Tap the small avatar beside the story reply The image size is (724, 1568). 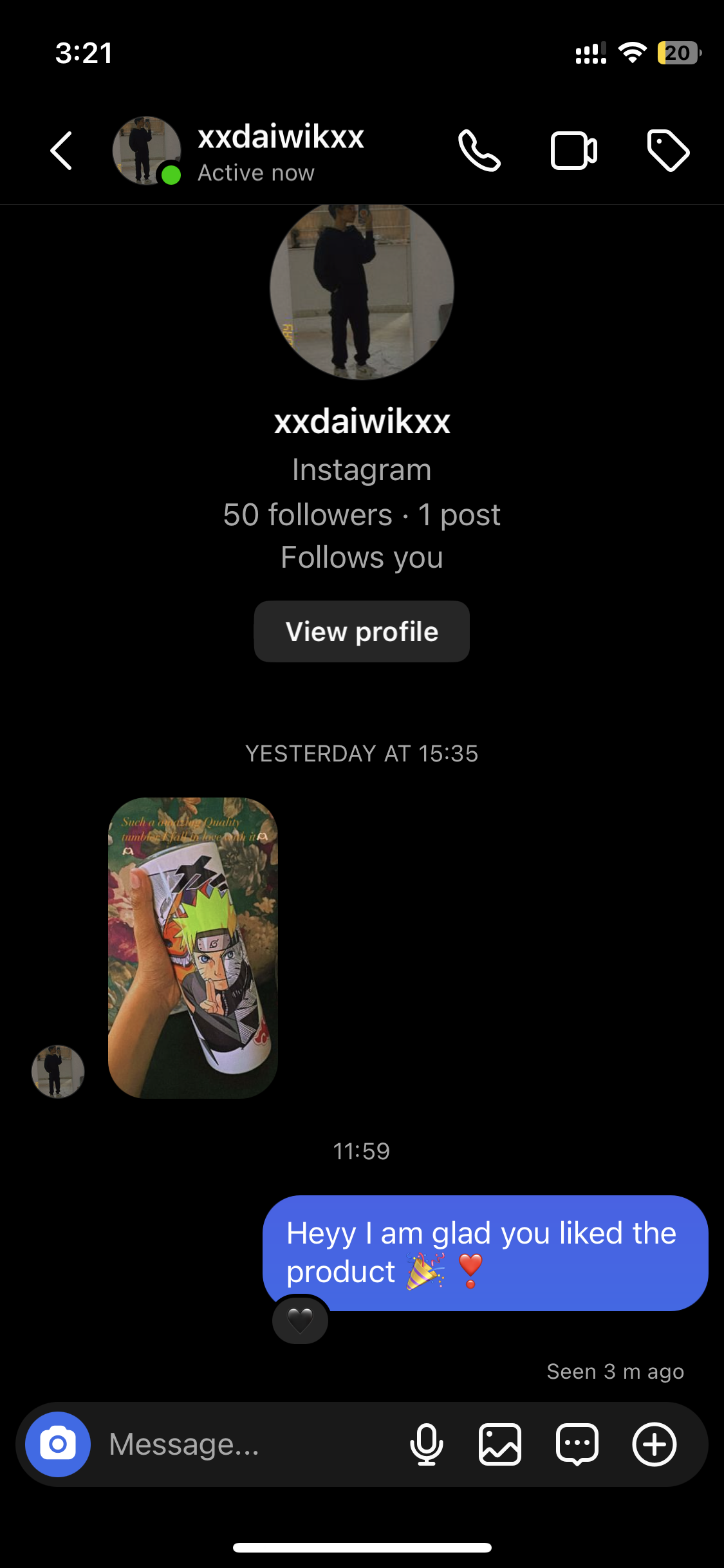[x=58, y=1071]
